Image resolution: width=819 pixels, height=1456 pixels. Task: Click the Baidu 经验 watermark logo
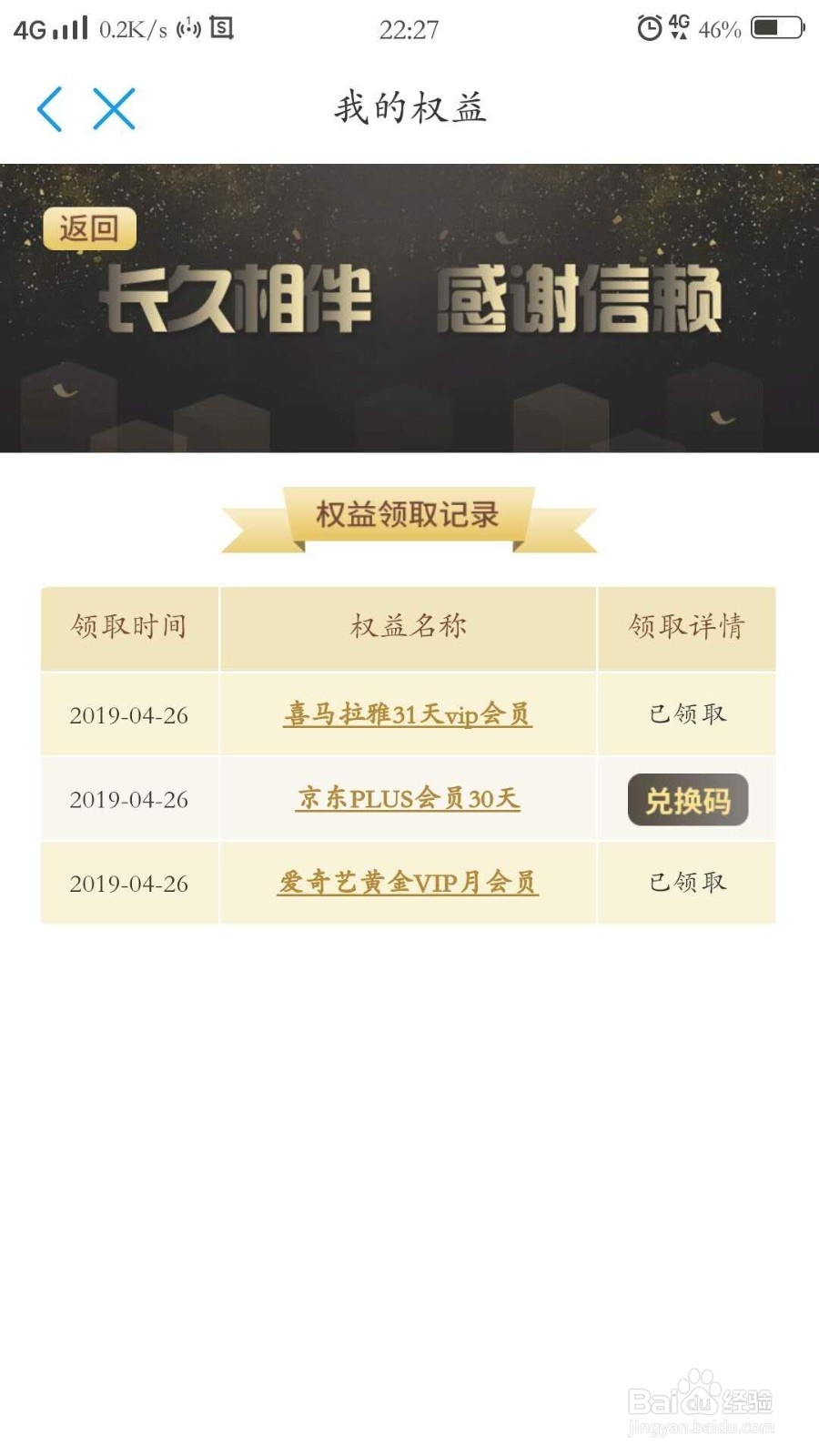coord(701,1403)
